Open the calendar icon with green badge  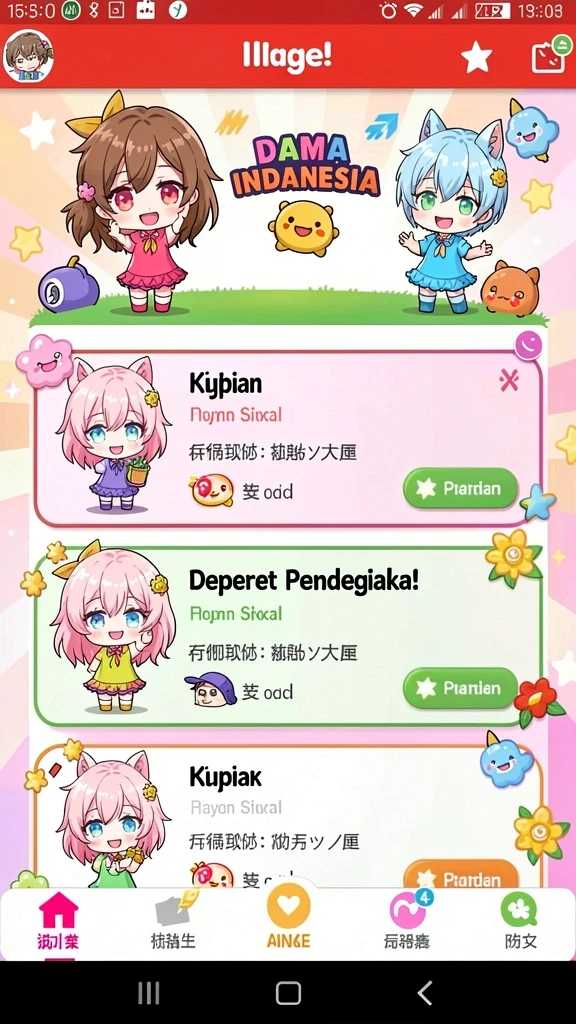tap(548, 56)
